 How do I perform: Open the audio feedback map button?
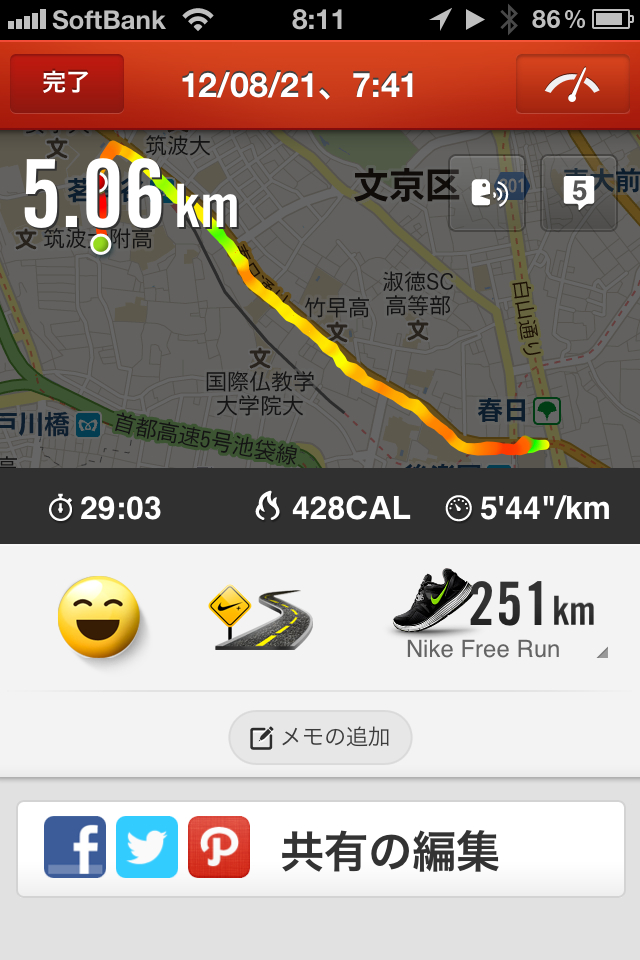click(486, 193)
